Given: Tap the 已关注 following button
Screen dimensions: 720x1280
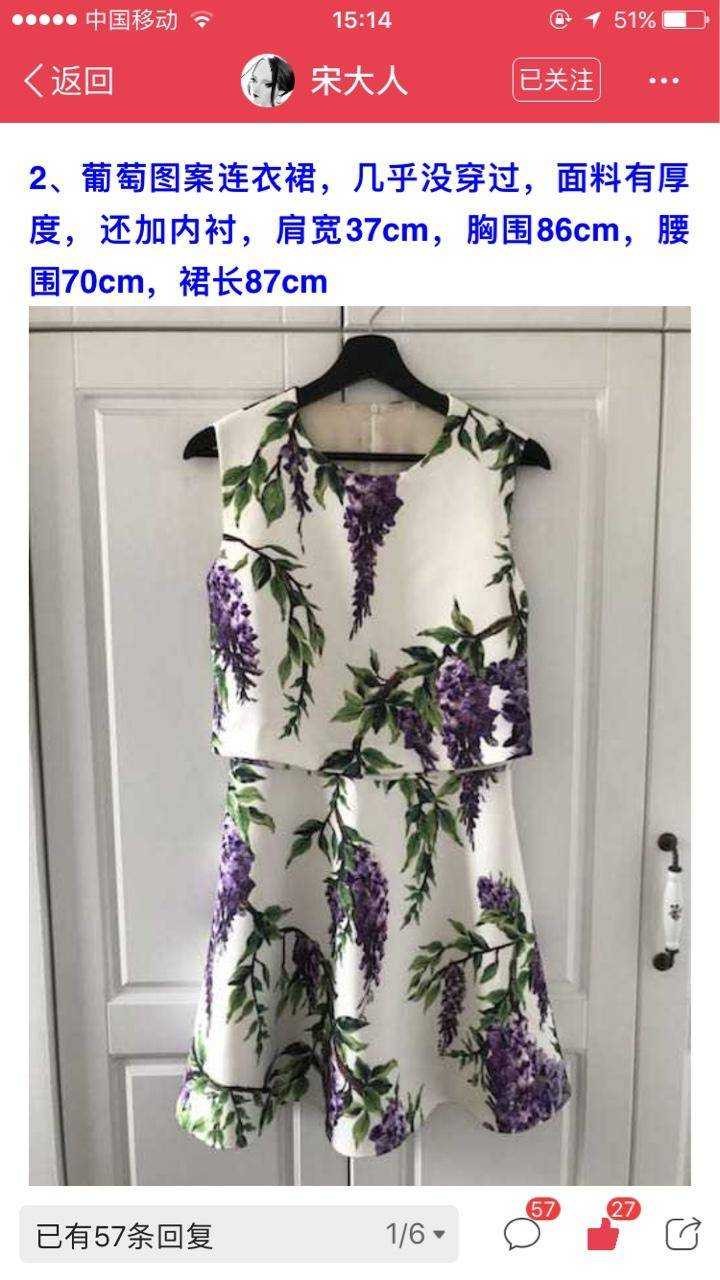Looking at the screenshot, I should click(x=556, y=80).
